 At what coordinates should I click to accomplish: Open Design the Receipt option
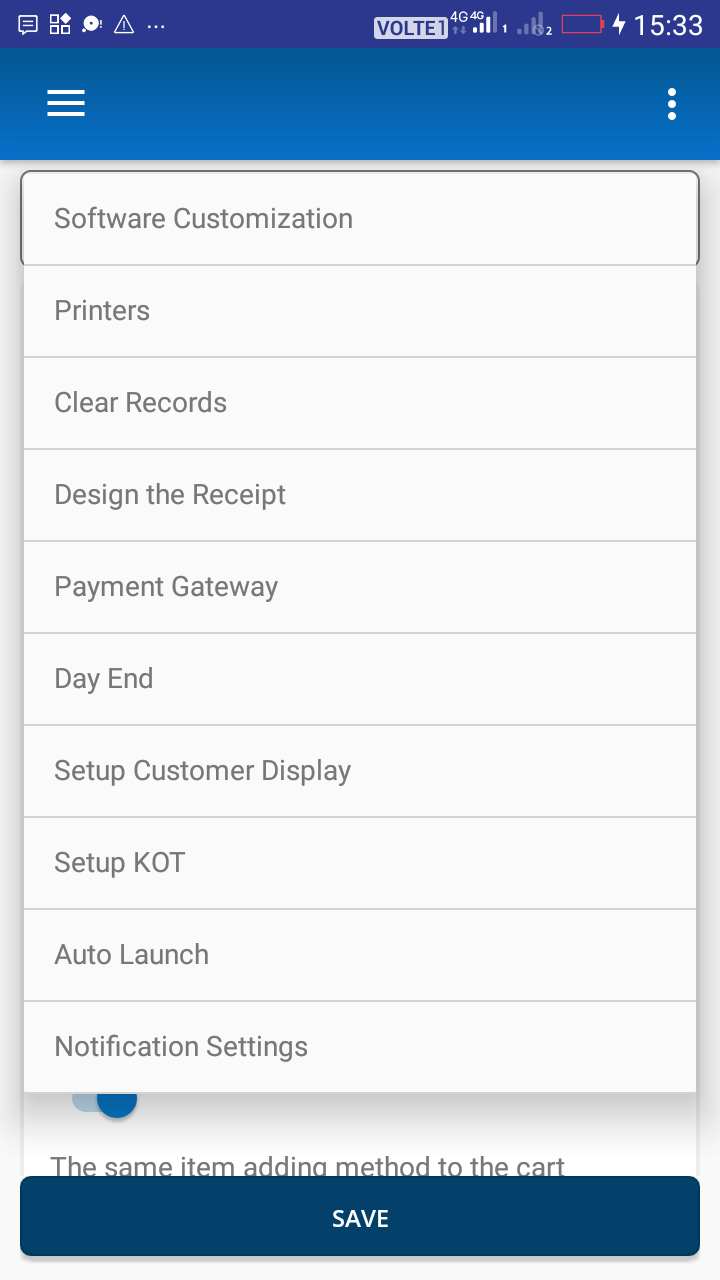click(x=360, y=495)
